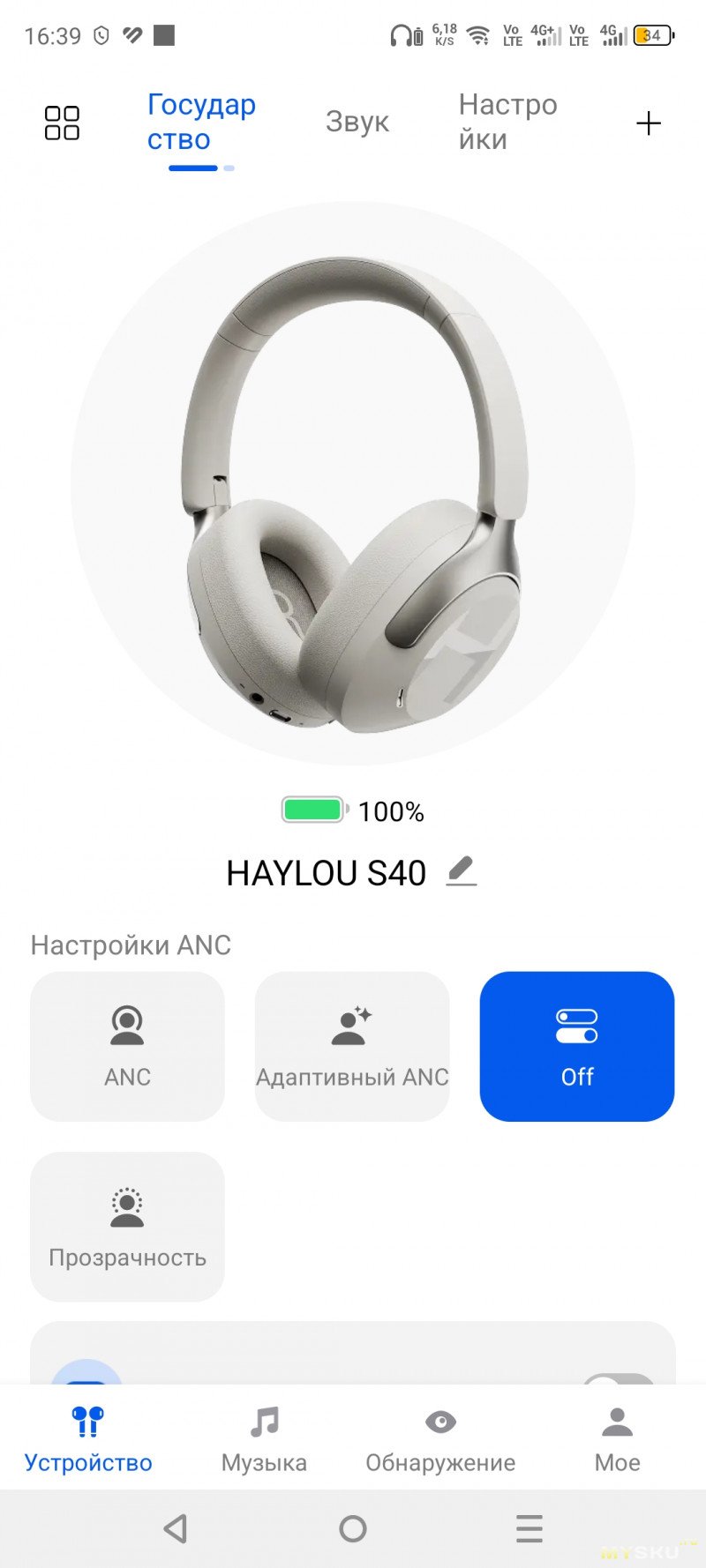Switch to the Звук tab

[357, 122]
